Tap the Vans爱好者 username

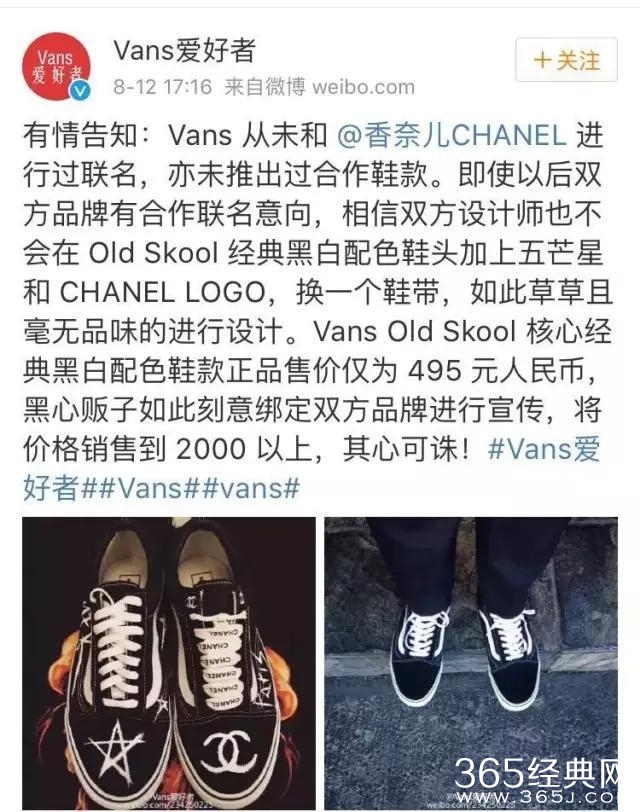coord(185,50)
